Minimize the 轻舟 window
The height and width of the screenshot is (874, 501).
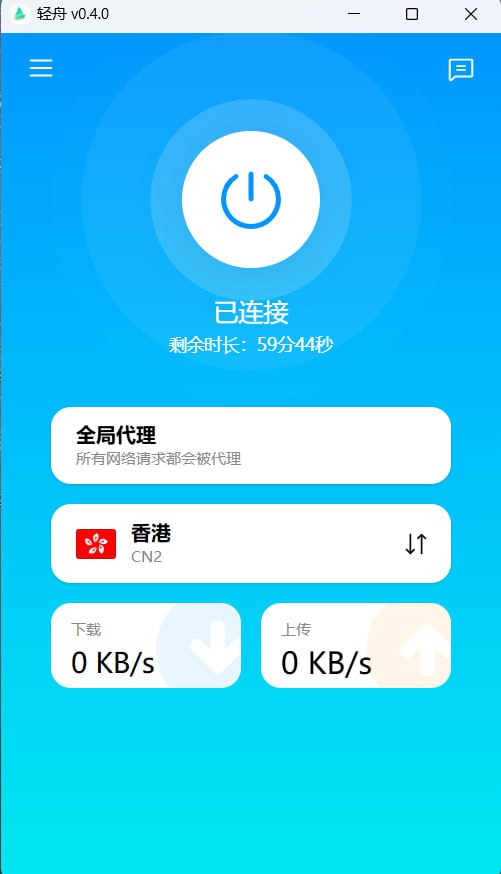[x=354, y=14]
